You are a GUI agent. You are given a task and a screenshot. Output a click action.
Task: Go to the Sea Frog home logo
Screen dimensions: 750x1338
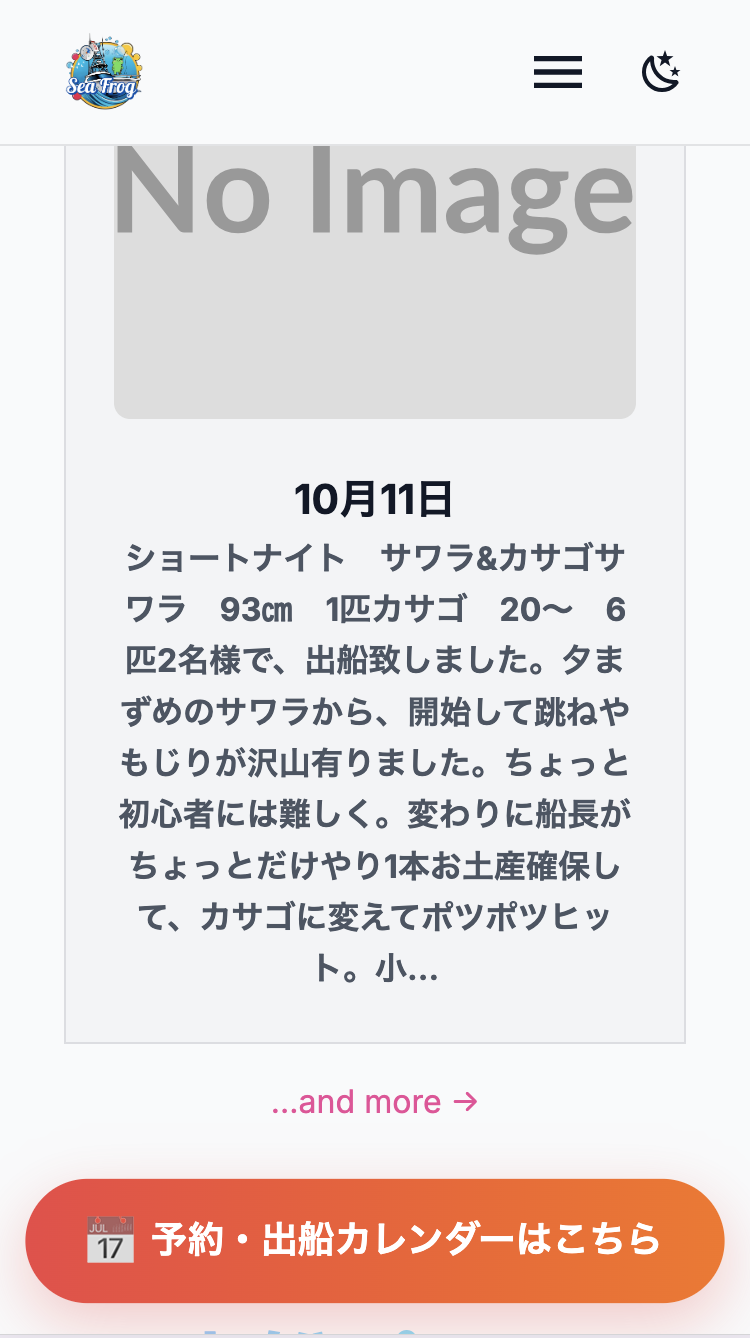pos(104,72)
